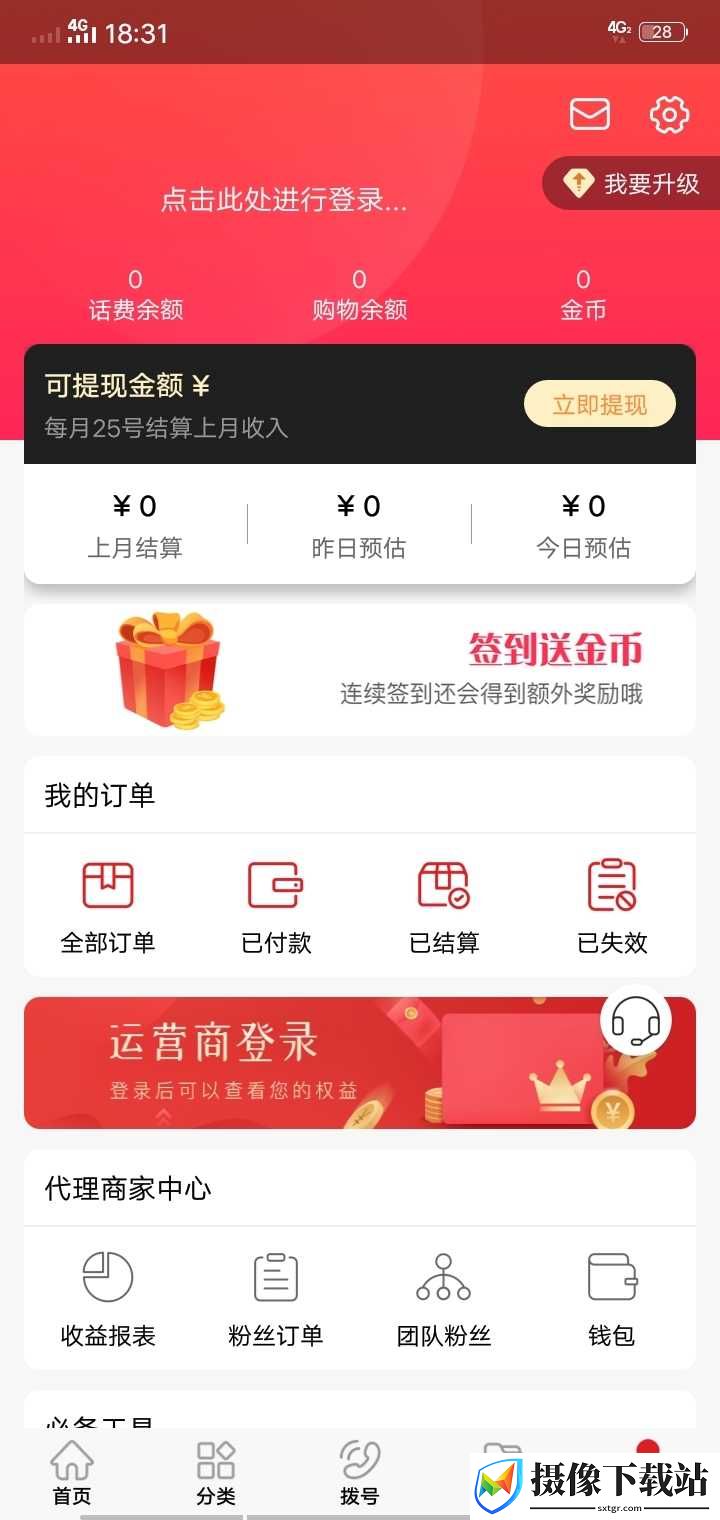The width and height of the screenshot is (720, 1520).
Task: Contact customer service via headset icon
Action: tap(636, 1021)
